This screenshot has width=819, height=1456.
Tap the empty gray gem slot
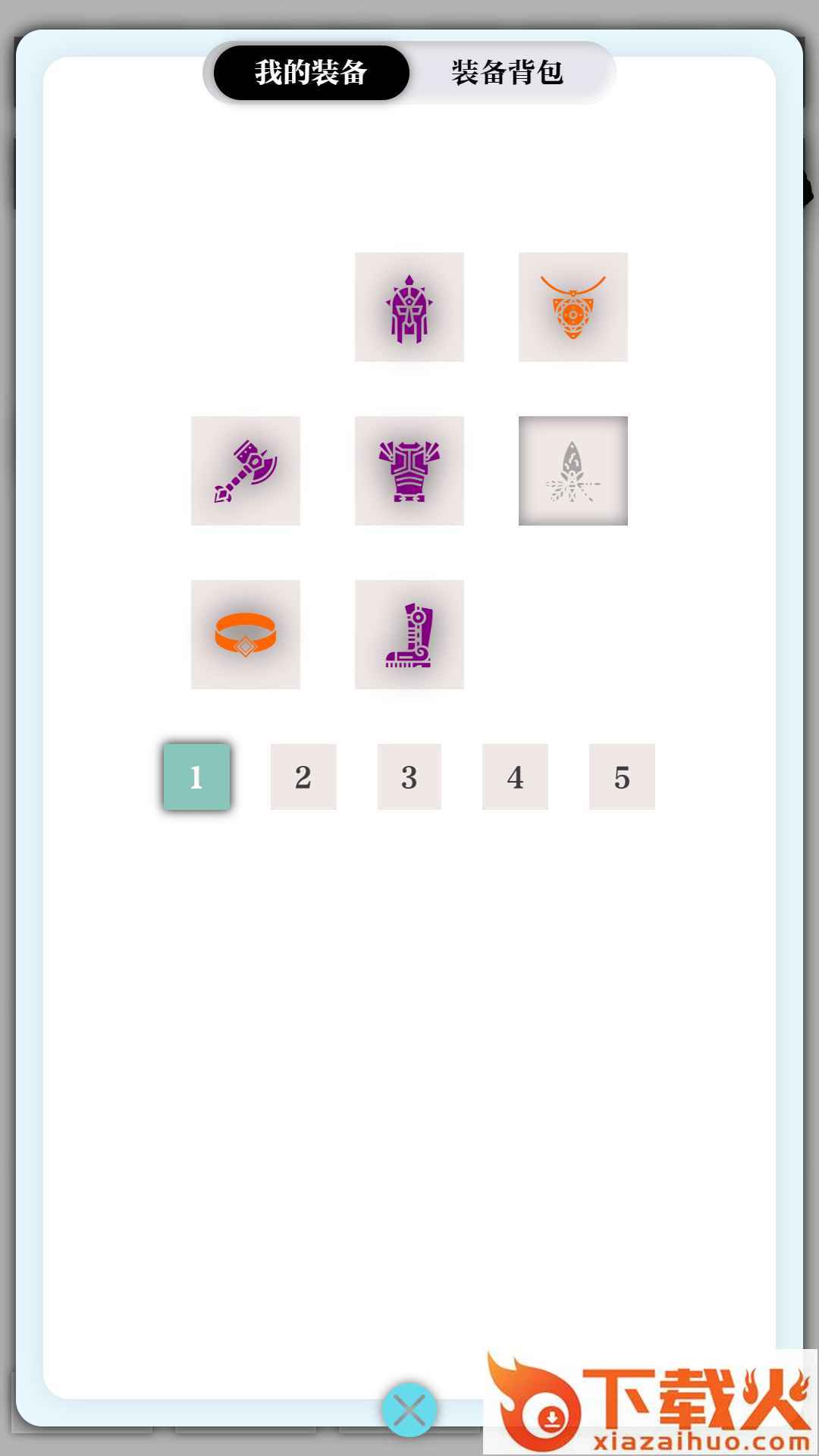(573, 471)
